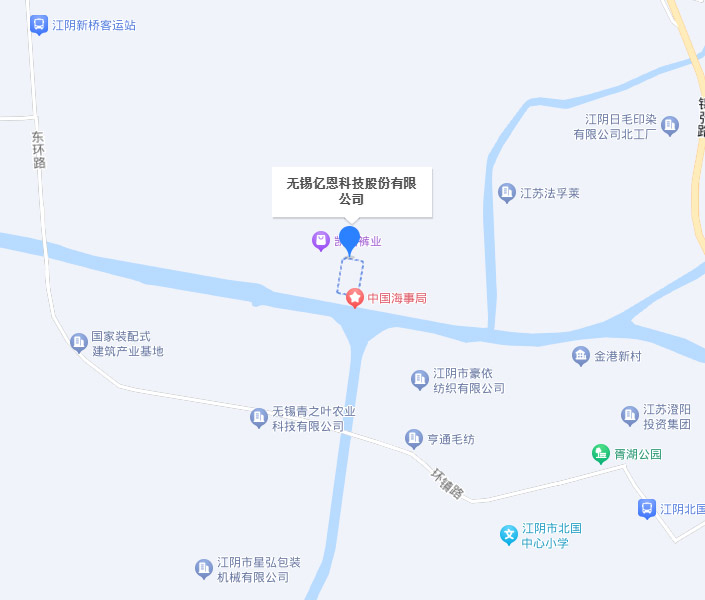Open the 金港新村 place marker
705x600 pixels.
pyautogui.click(x=581, y=355)
